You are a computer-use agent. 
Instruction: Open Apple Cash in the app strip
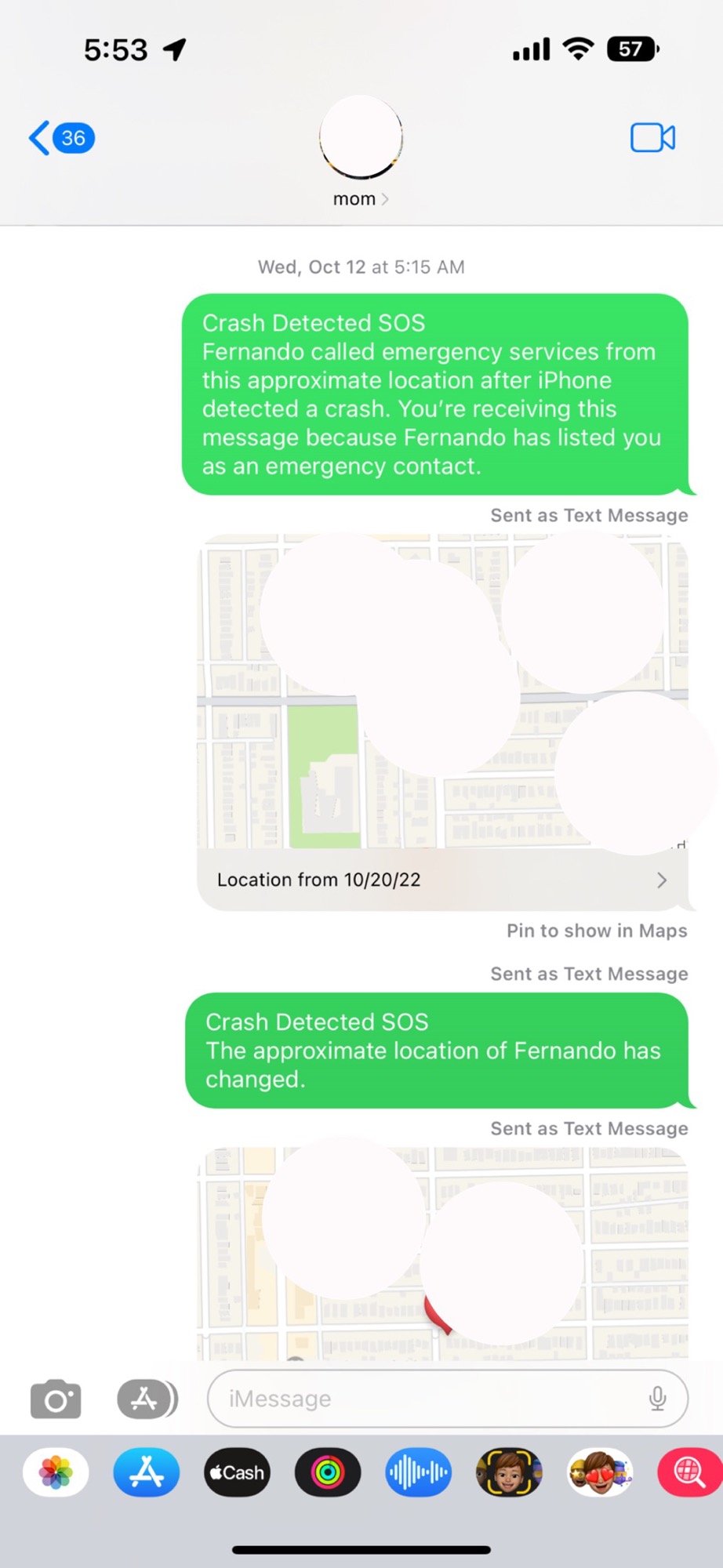(237, 1472)
